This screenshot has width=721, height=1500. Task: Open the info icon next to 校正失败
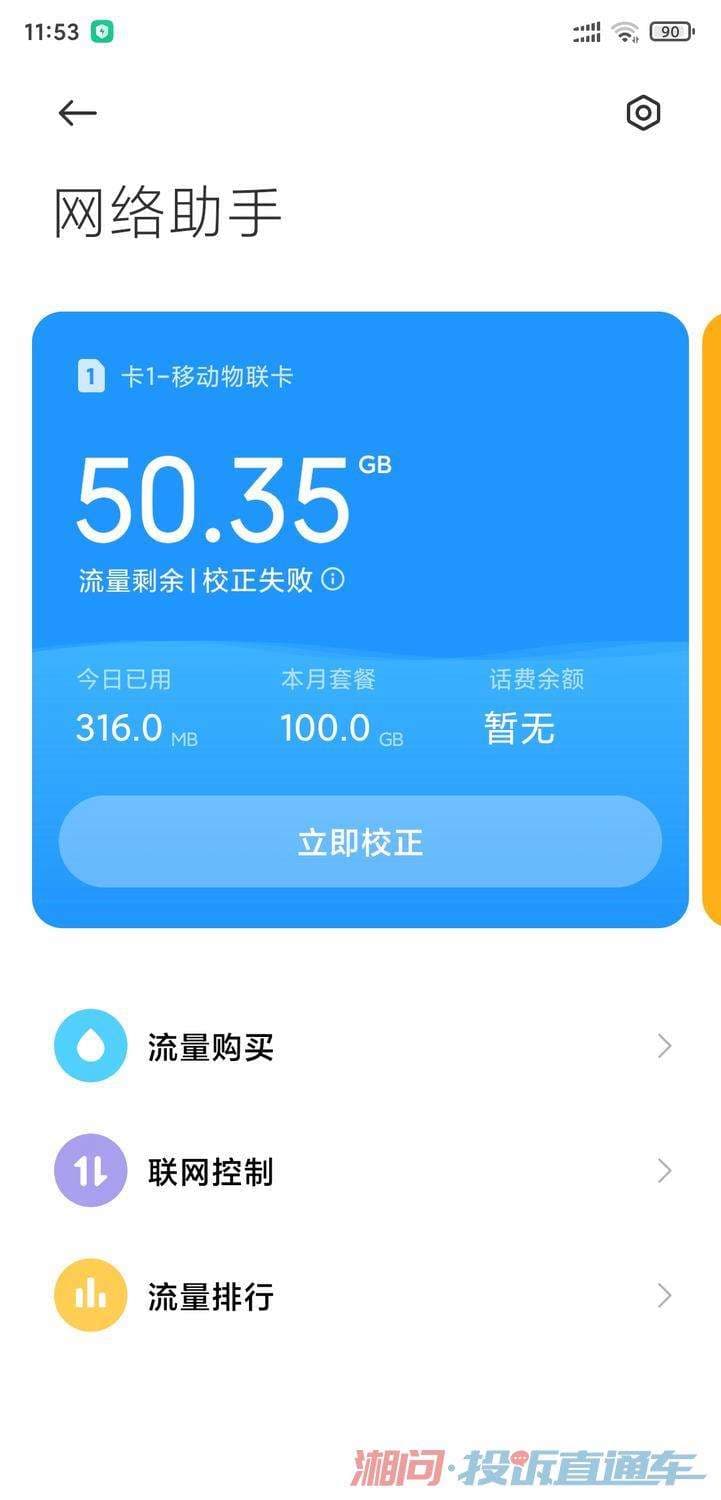[332, 578]
